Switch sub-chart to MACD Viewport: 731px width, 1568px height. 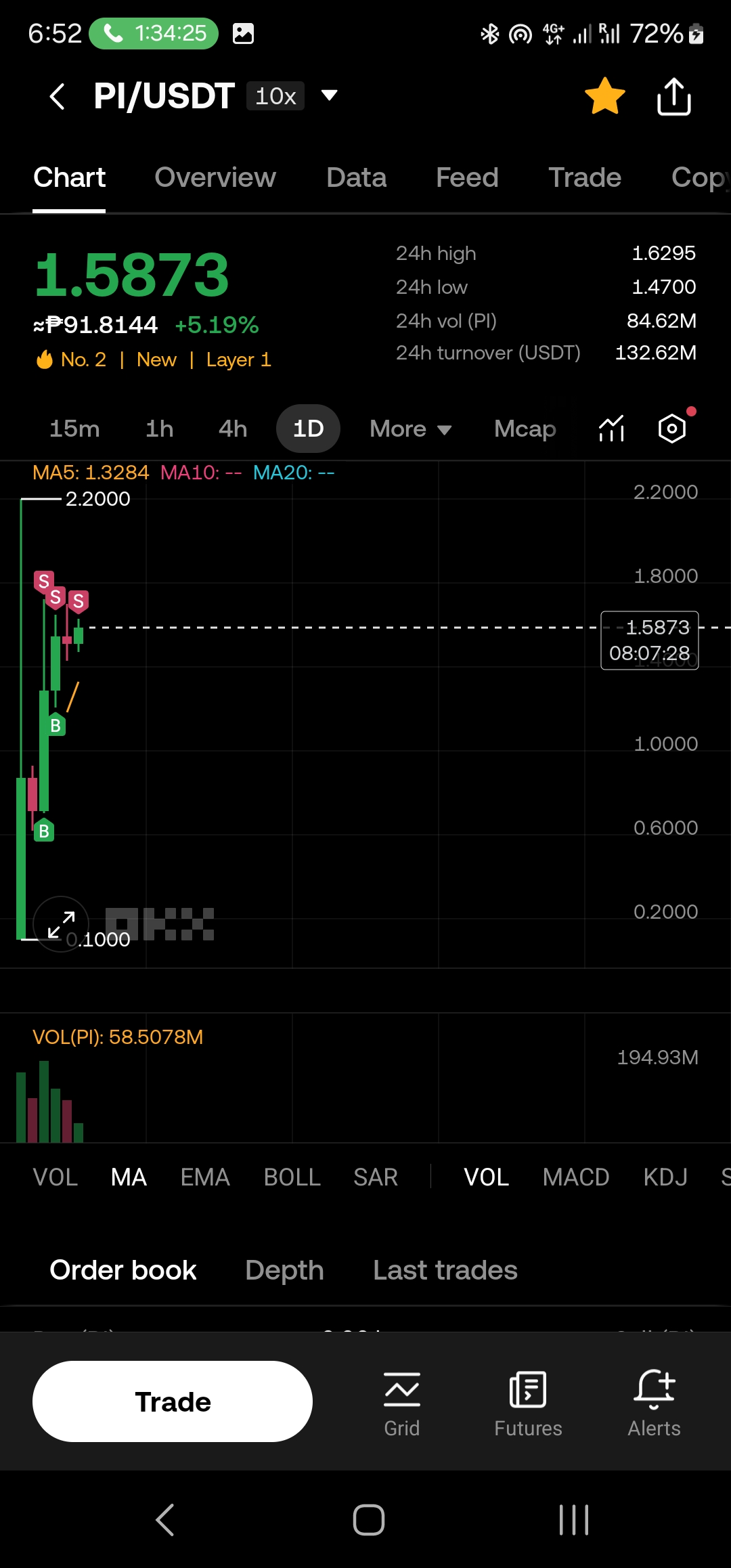click(x=575, y=1177)
